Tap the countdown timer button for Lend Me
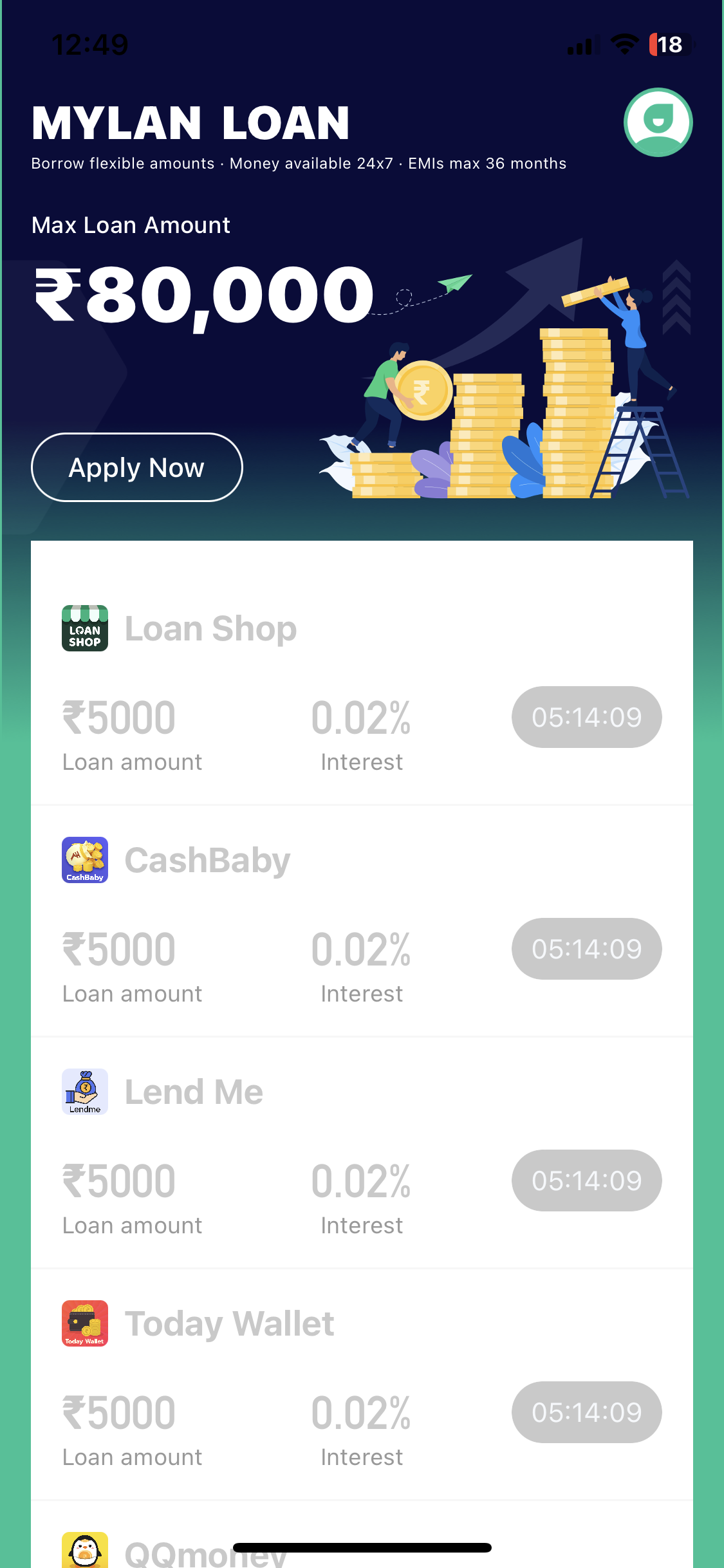Screen dimensions: 724x1568 click(x=586, y=1181)
